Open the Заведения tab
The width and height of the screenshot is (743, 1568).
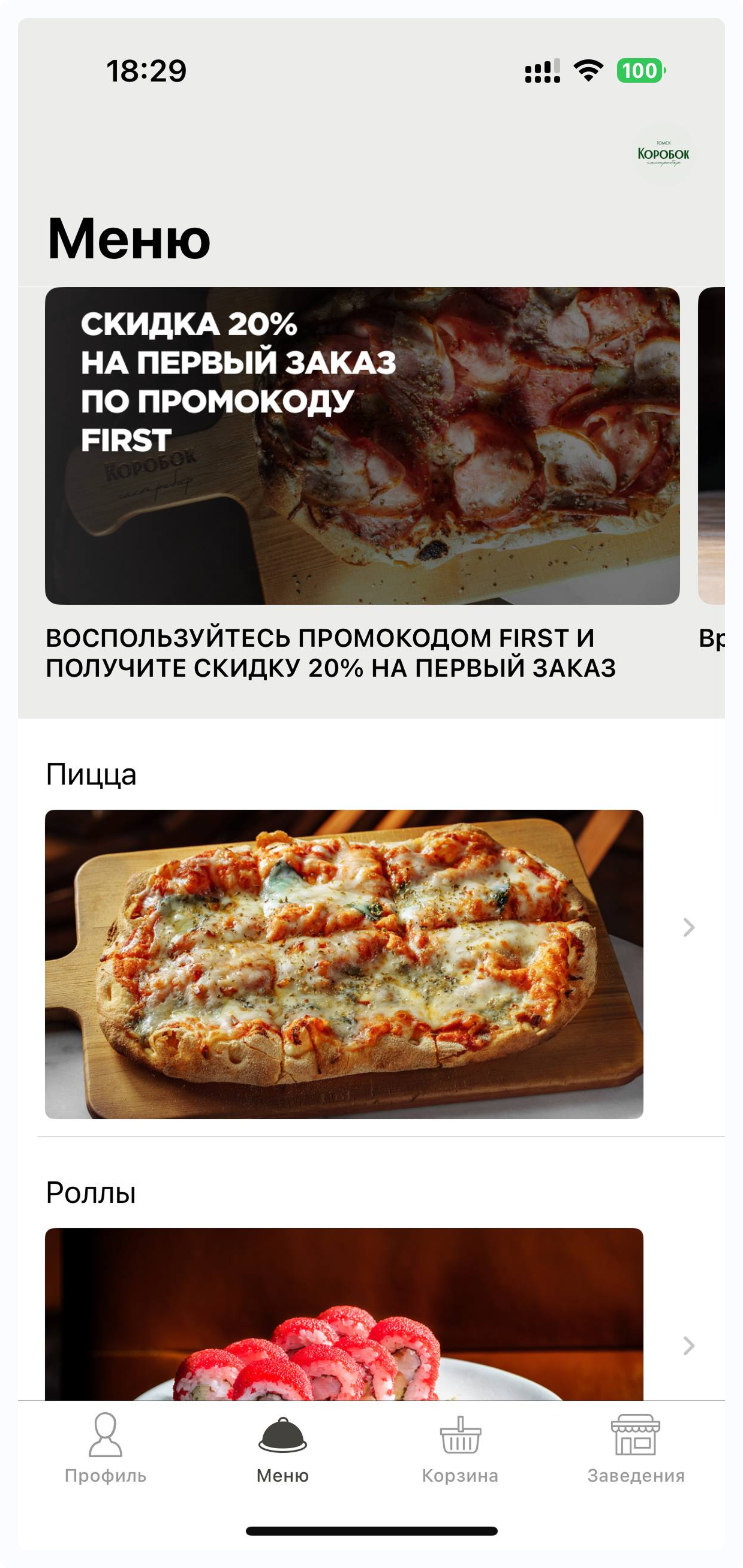[636, 1448]
